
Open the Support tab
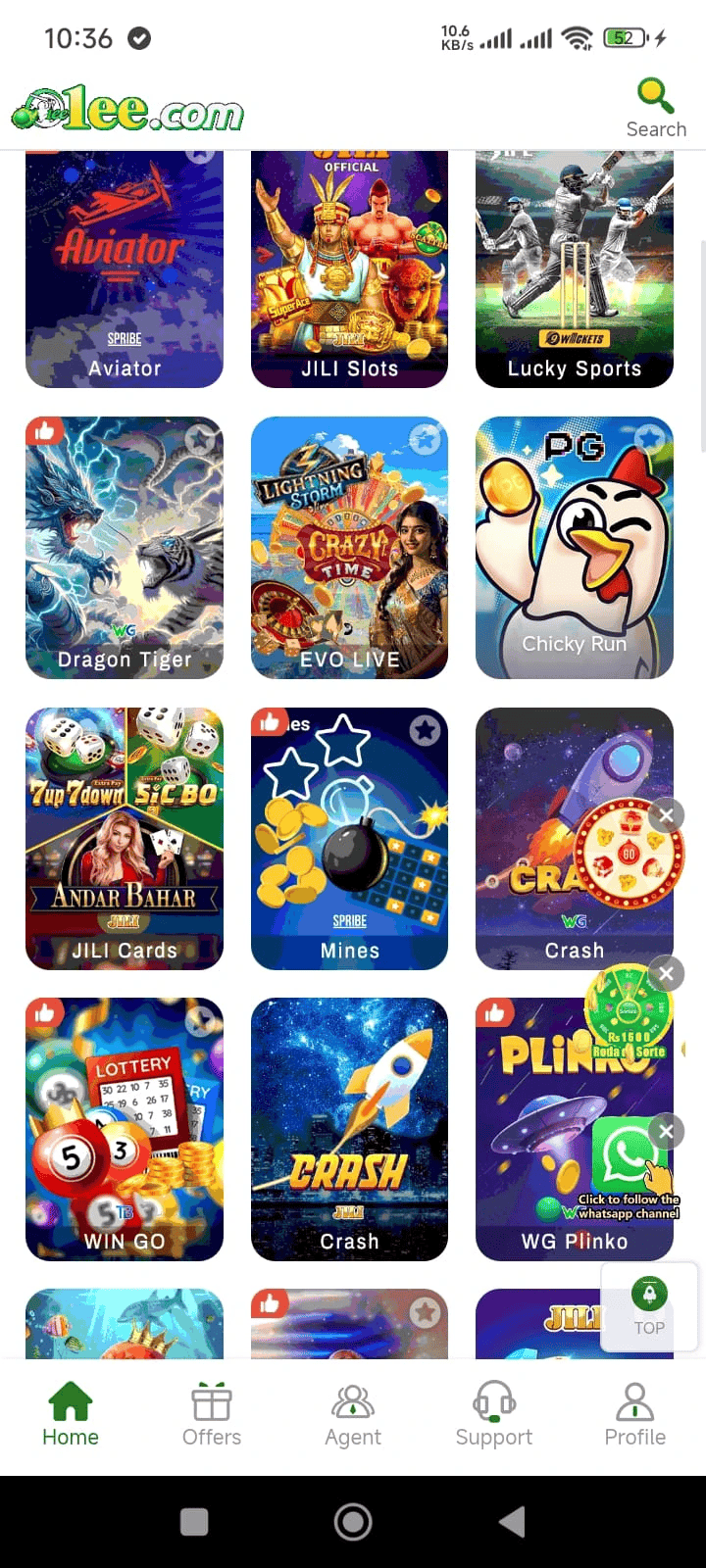click(x=494, y=1414)
